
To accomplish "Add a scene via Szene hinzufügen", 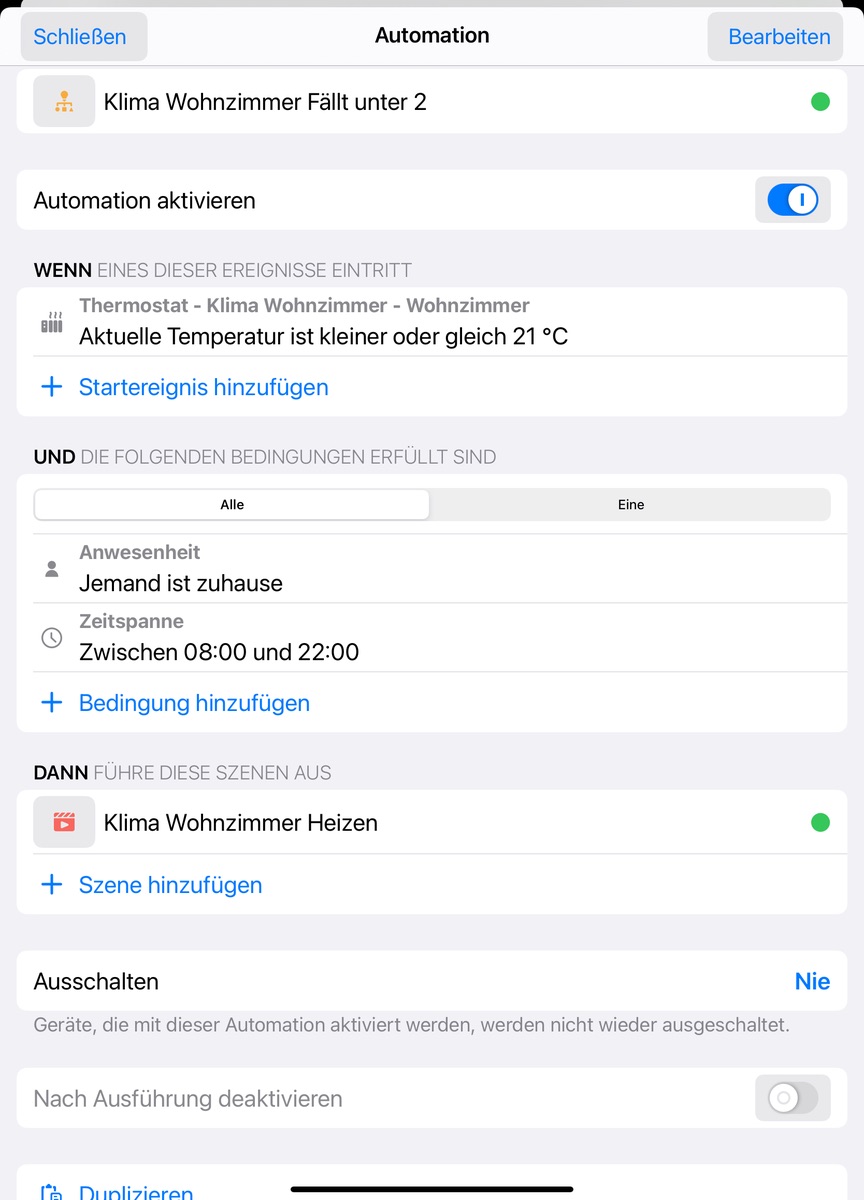I will click(x=170, y=885).
